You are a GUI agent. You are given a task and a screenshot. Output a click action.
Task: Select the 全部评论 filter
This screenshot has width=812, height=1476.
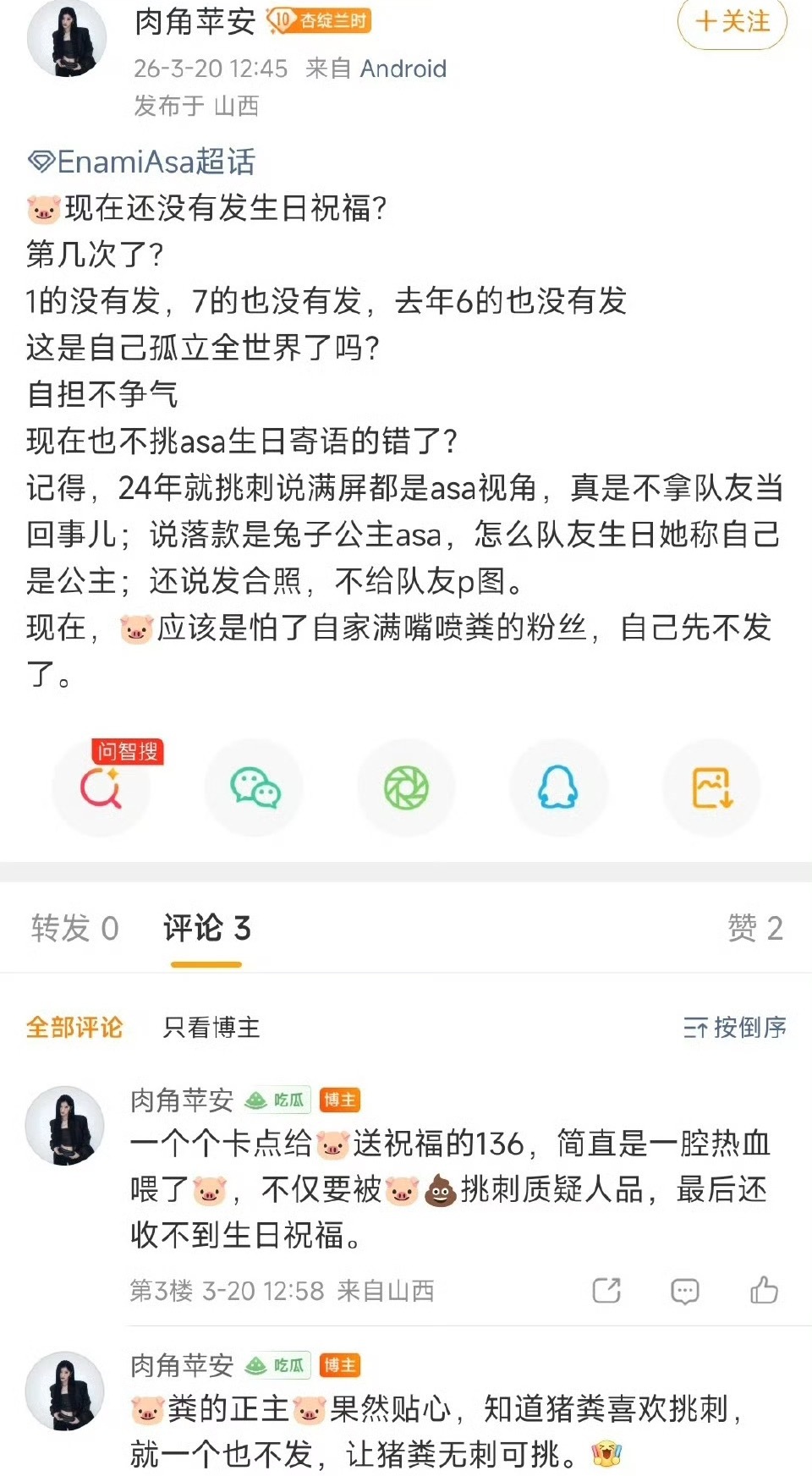[x=74, y=1029]
